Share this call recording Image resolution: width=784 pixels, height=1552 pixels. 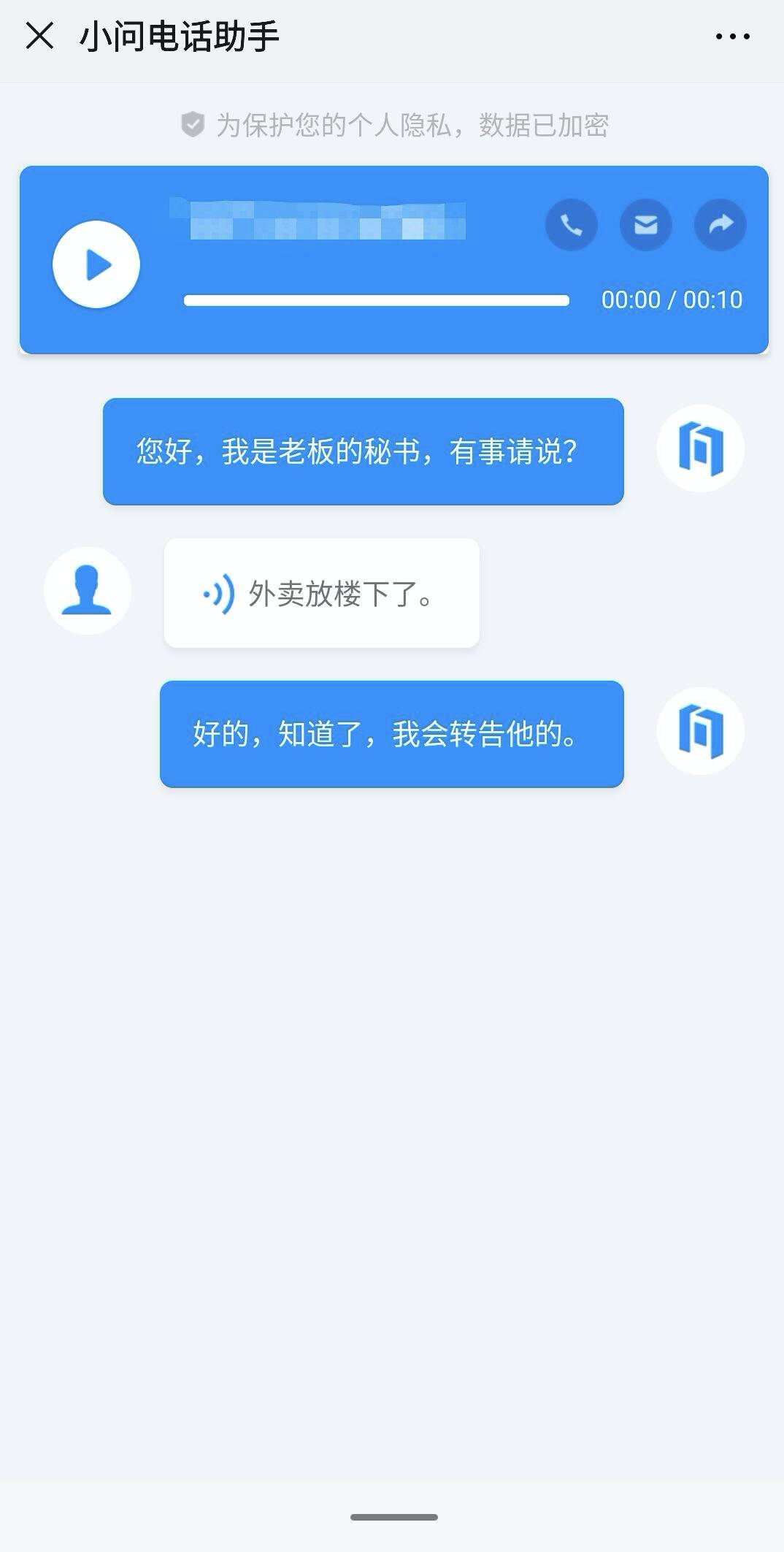(720, 225)
